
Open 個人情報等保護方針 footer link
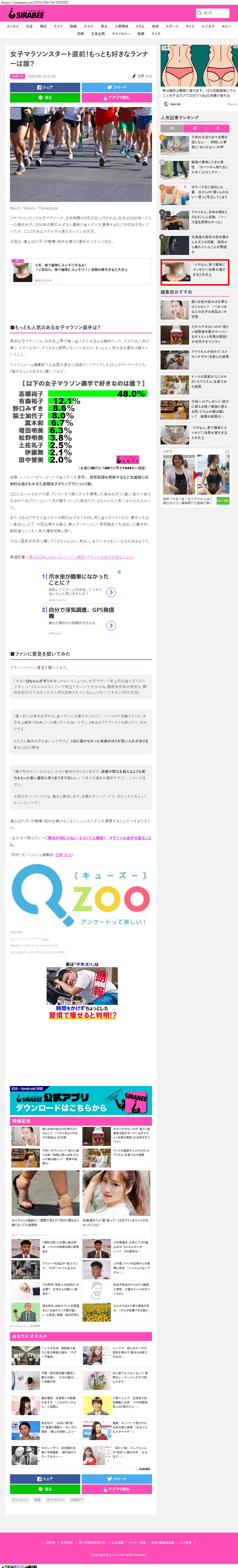pos(92,1542)
